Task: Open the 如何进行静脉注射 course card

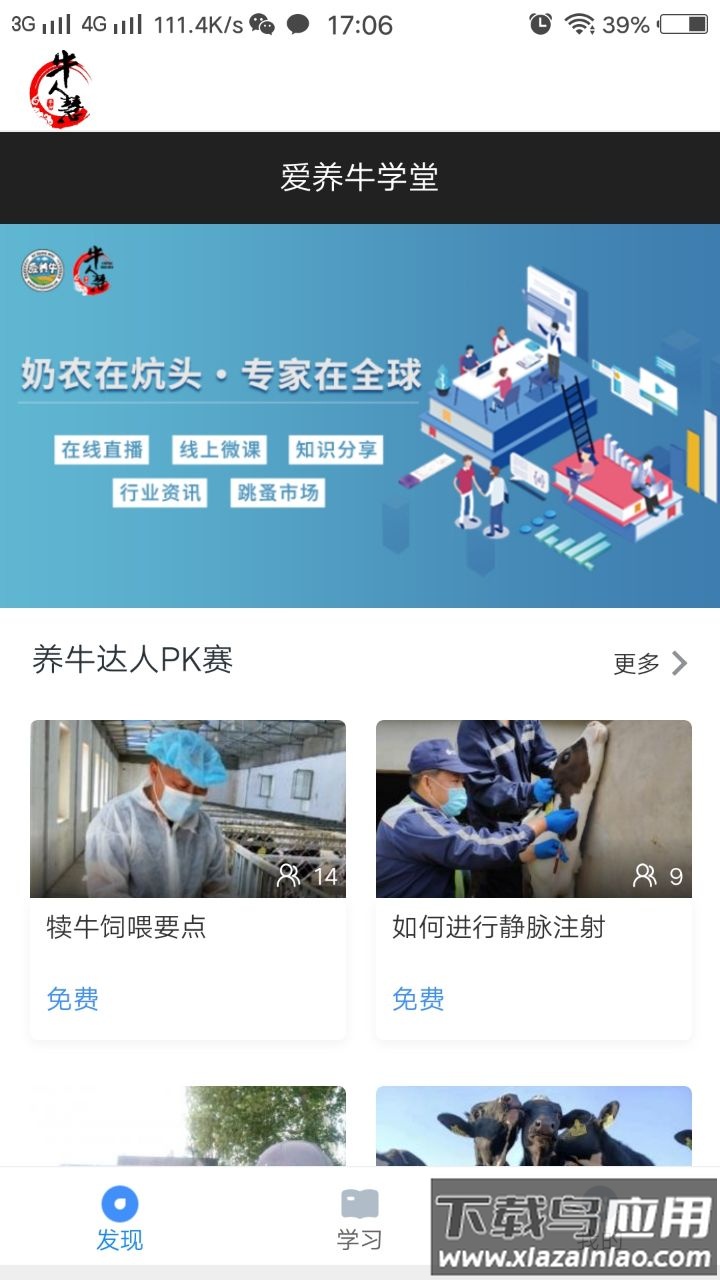Action: [x=533, y=809]
